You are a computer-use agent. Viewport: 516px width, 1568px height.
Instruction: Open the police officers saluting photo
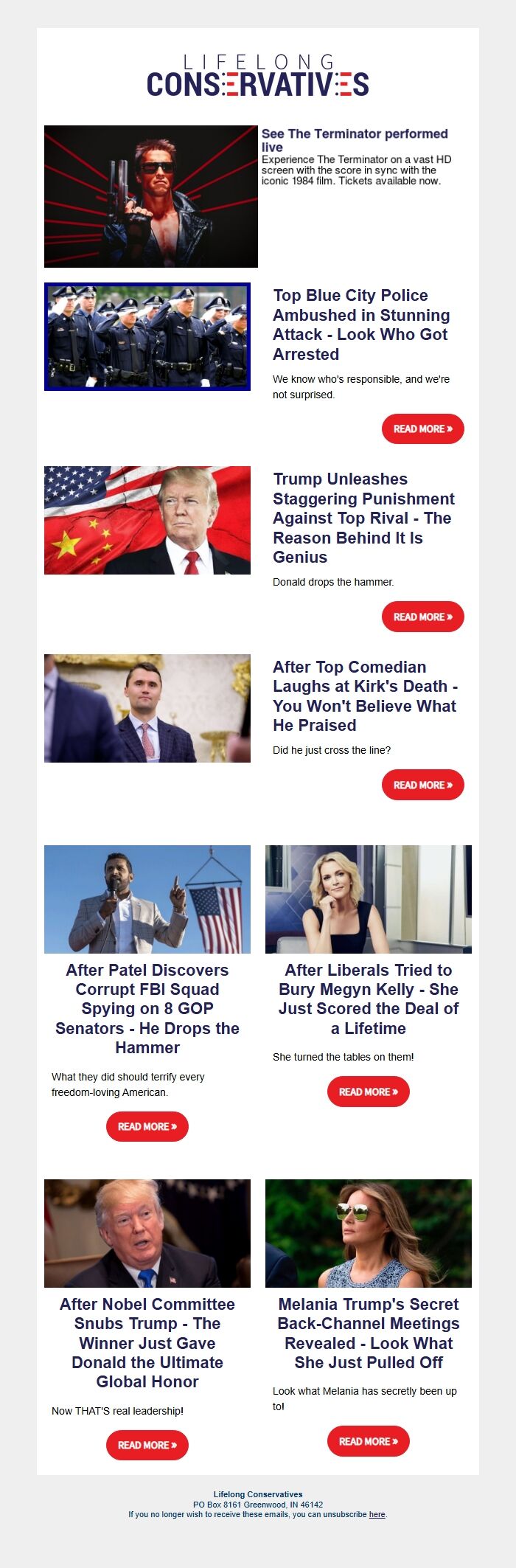click(147, 336)
